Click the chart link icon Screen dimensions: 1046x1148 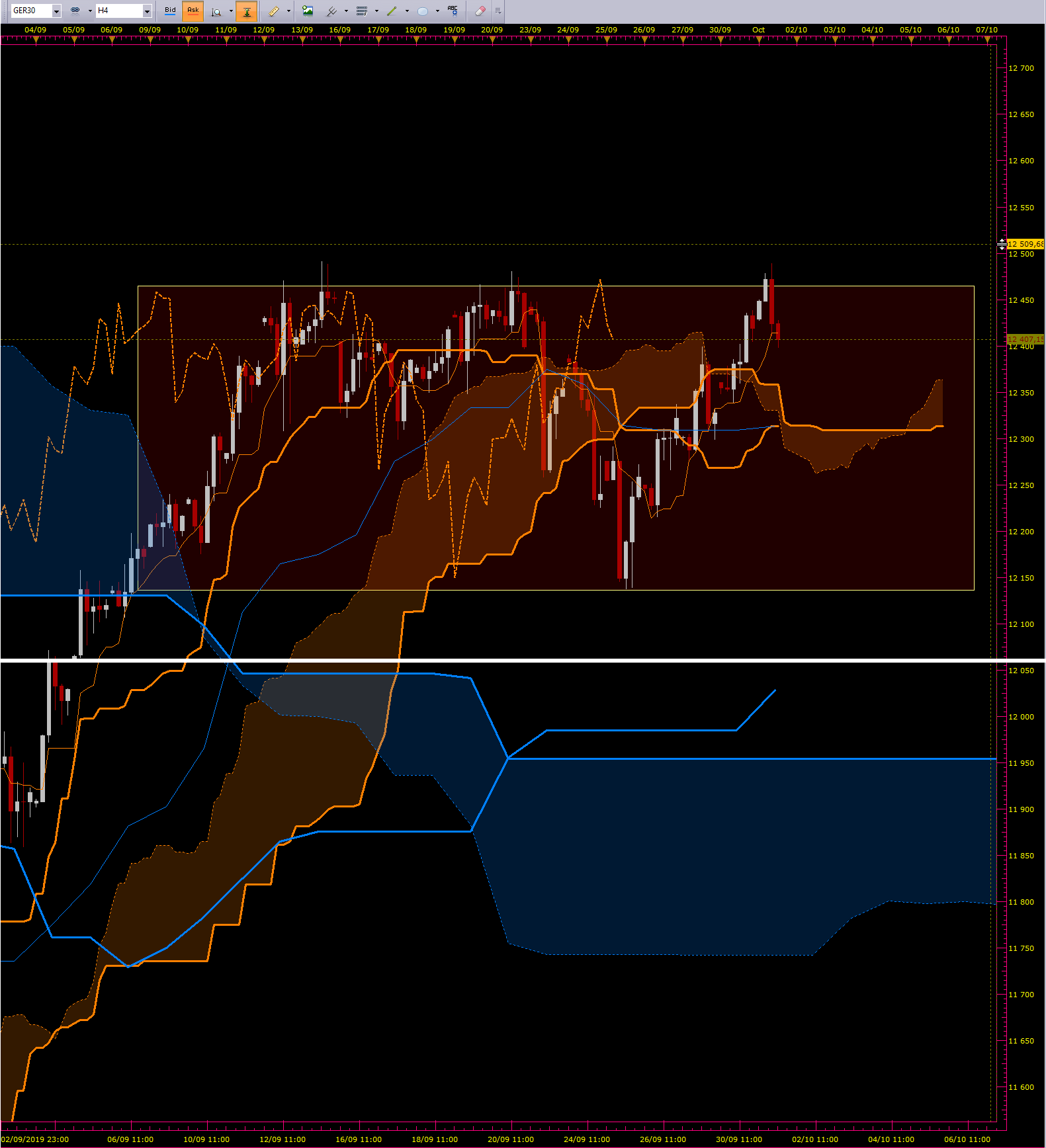75,11
